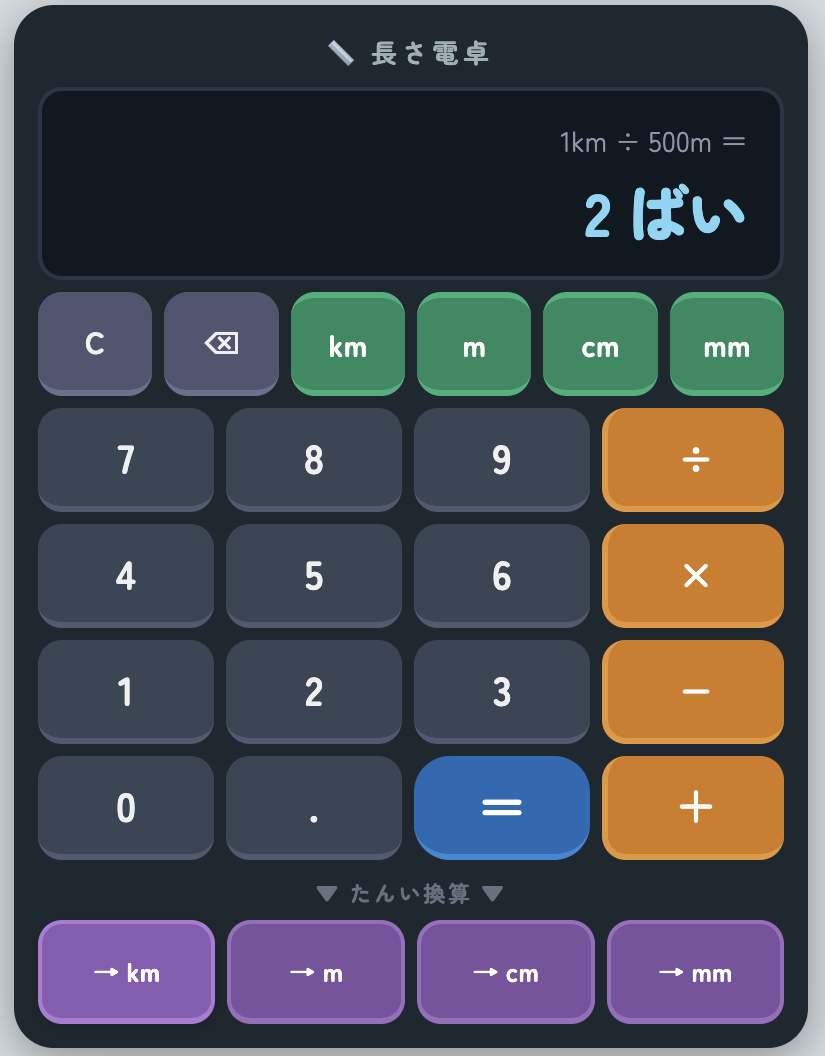Choose the green m unit key
The width and height of the screenshot is (825, 1056).
474,345
